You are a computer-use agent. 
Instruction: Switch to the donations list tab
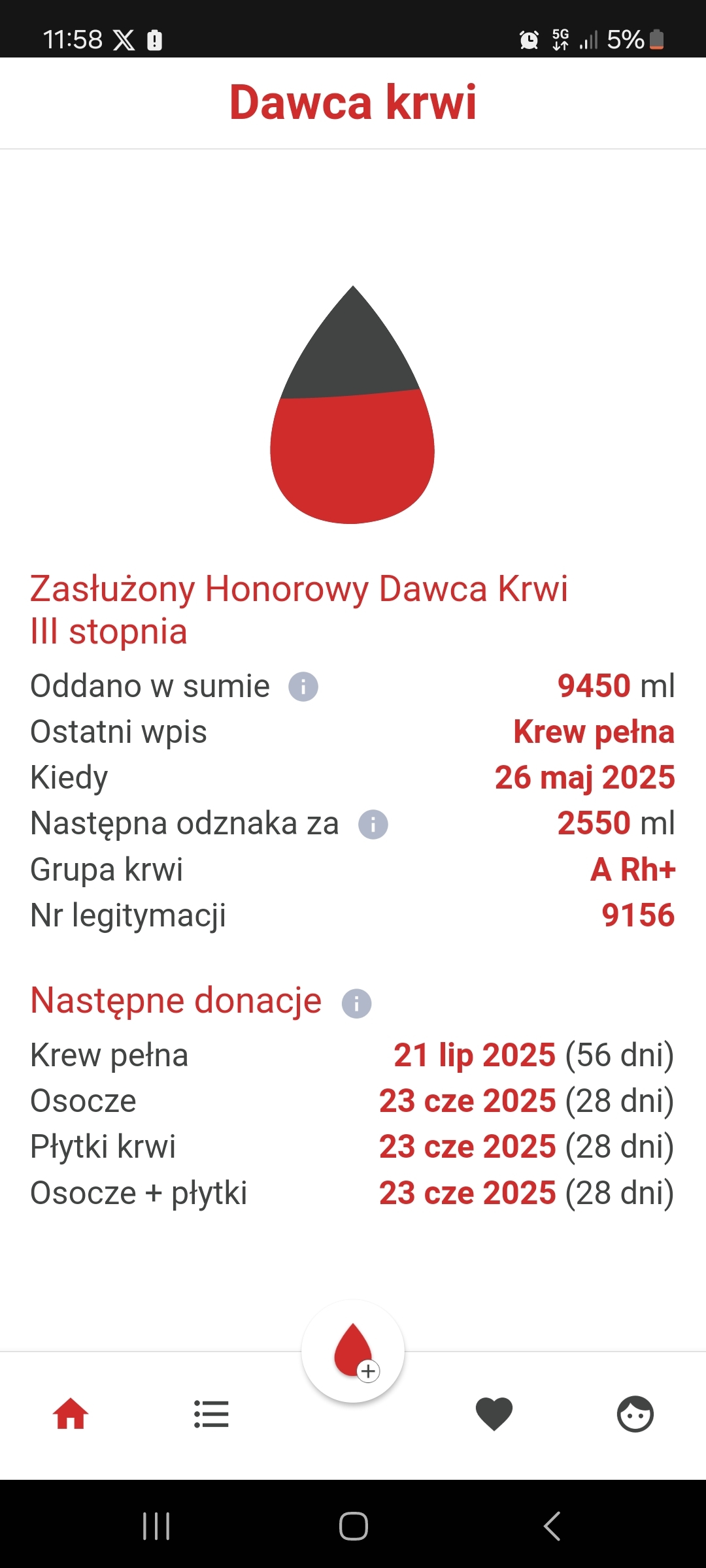click(x=211, y=1414)
